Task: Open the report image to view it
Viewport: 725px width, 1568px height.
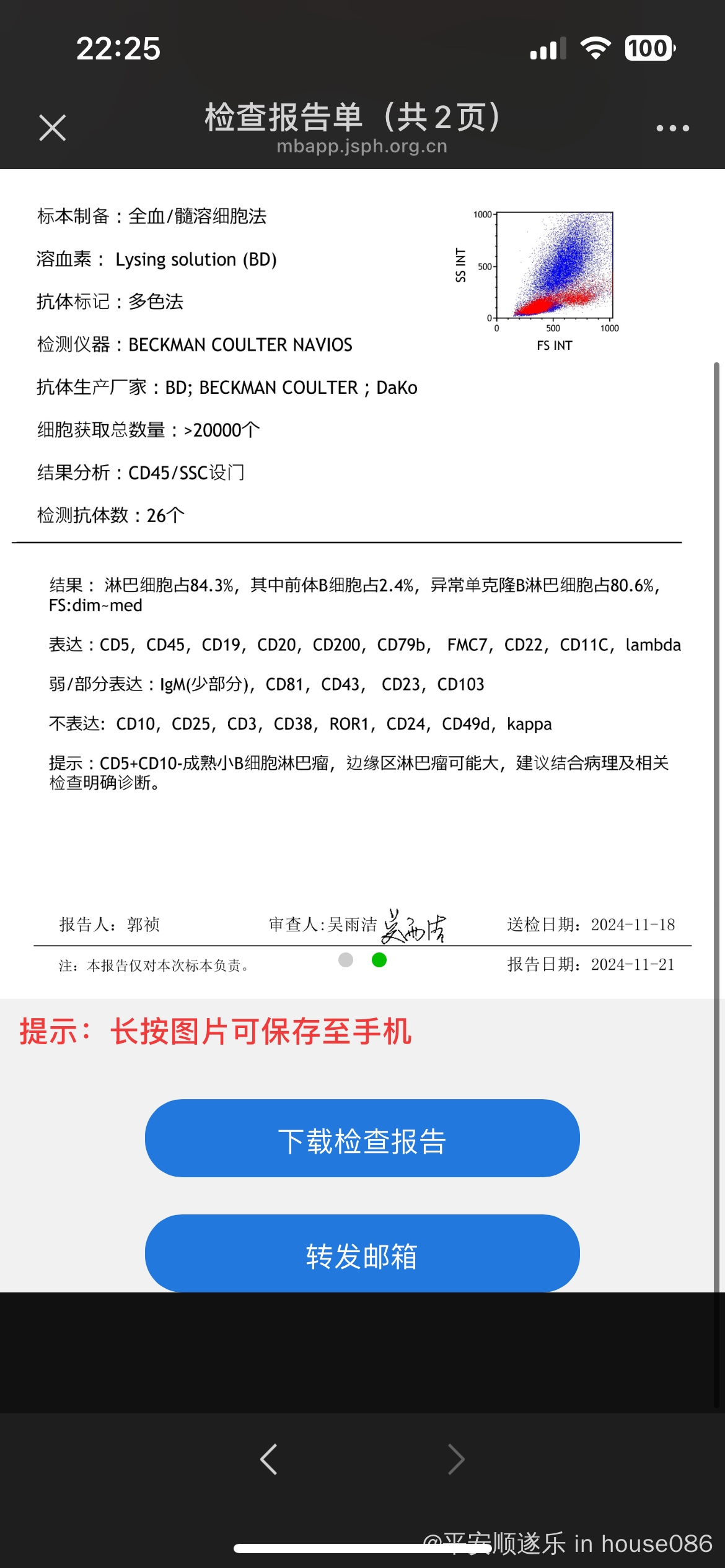Action: [x=362, y=583]
